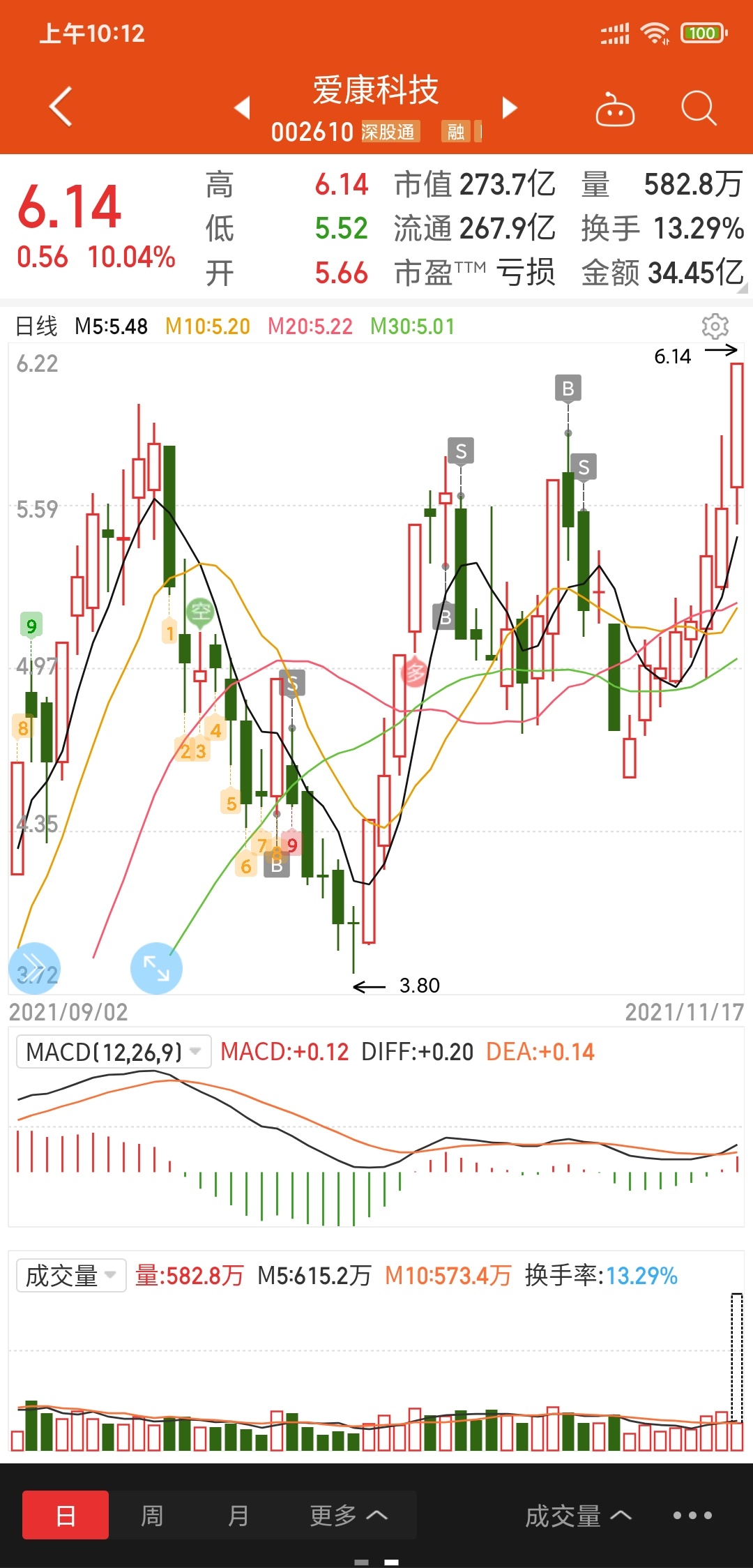Switch to the 月 monthly chart
The image size is (753, 1568).
pos(238,1515)
